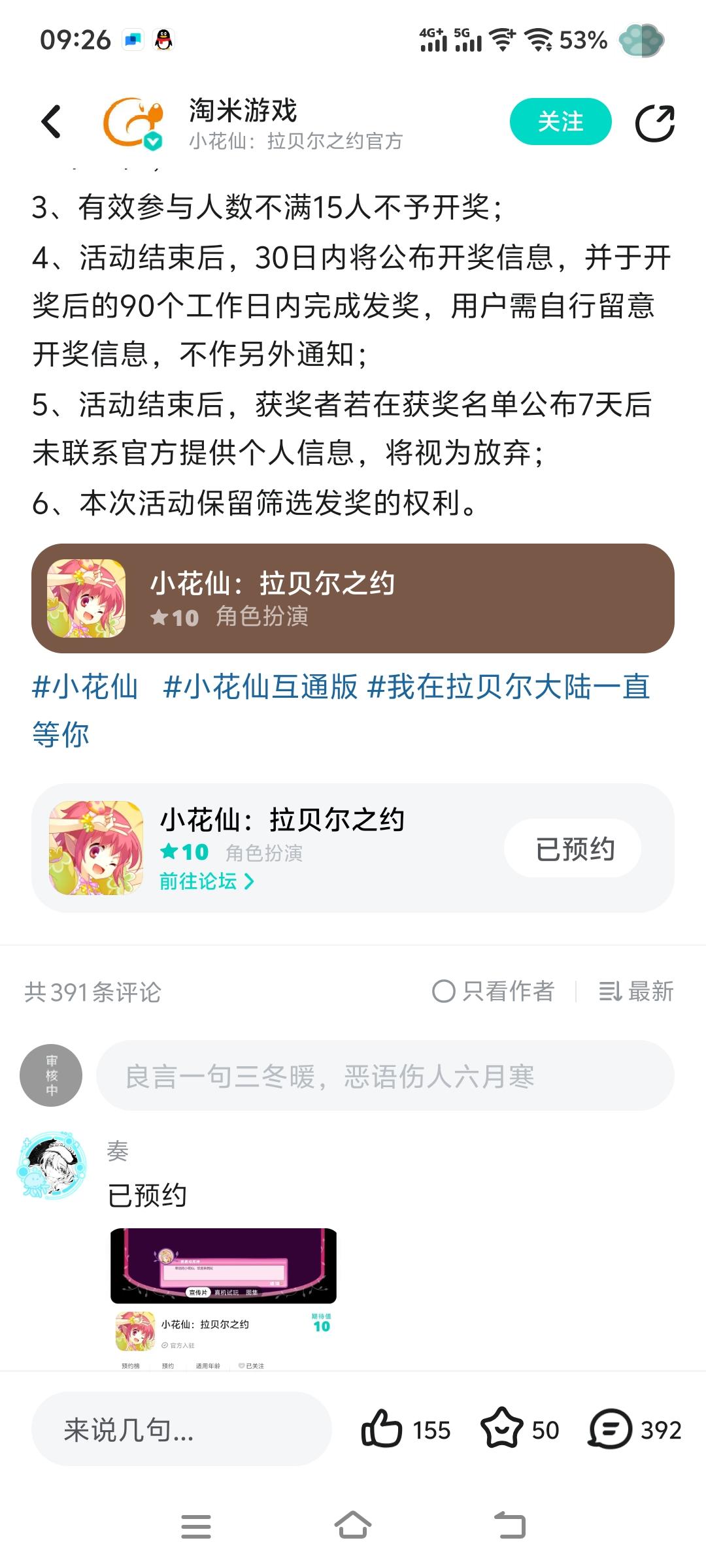Tap the 淘米游戏 circular avatar

(133, 123)
